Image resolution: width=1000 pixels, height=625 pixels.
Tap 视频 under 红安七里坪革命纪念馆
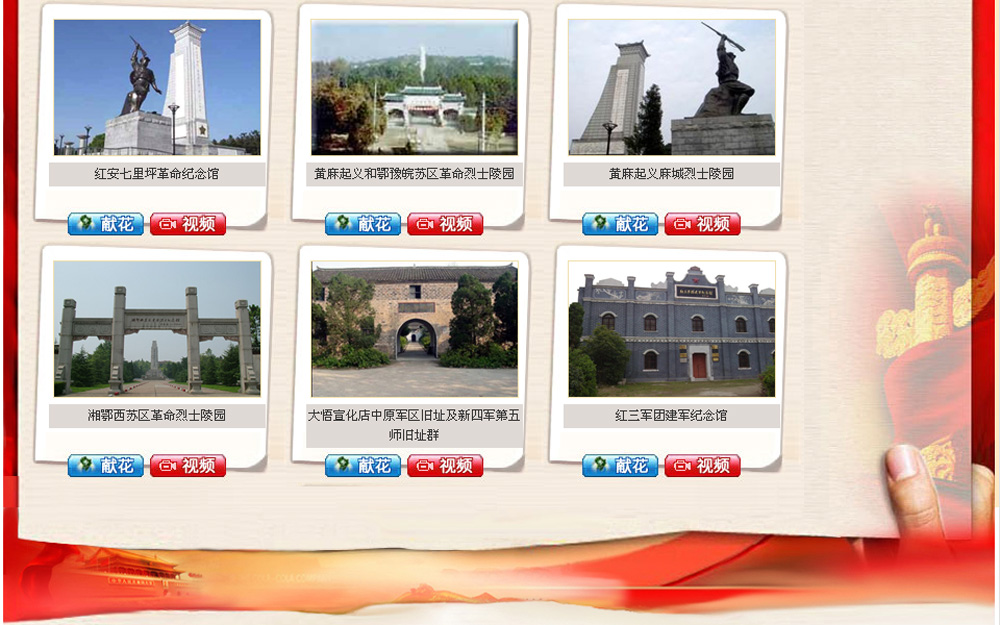188,224
